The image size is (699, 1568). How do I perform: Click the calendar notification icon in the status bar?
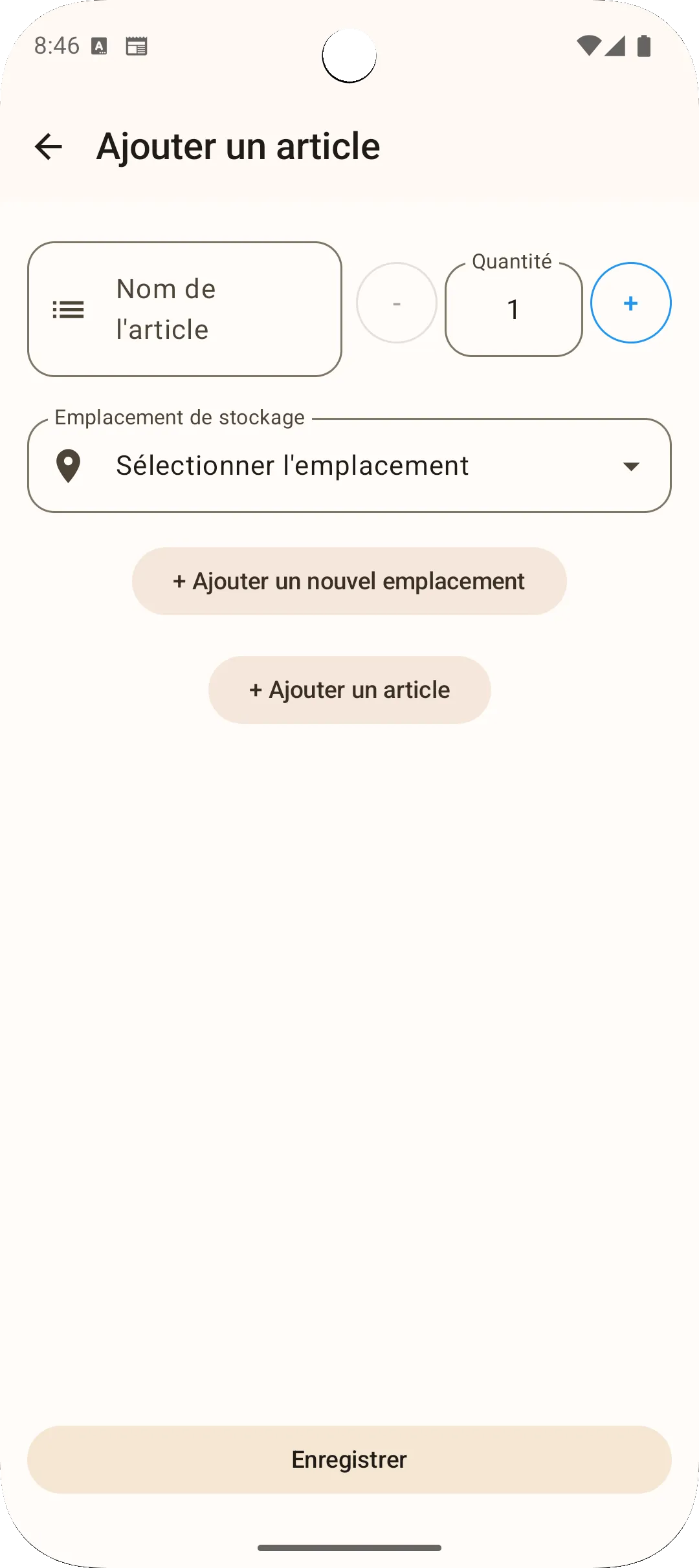(138, 46)
